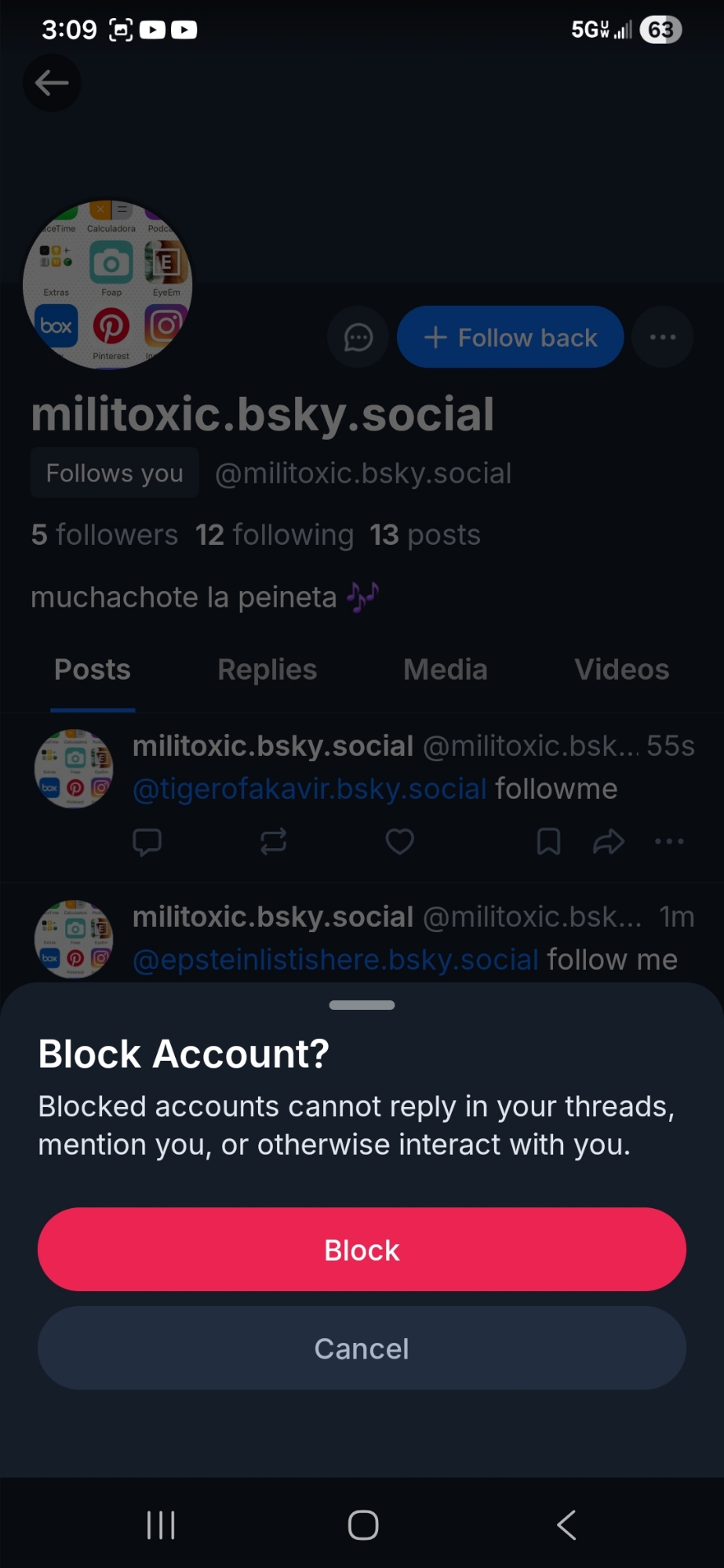Confirm blocking with the Block button
This screenshot has width=724, height=1568.
click(362, 1250)
